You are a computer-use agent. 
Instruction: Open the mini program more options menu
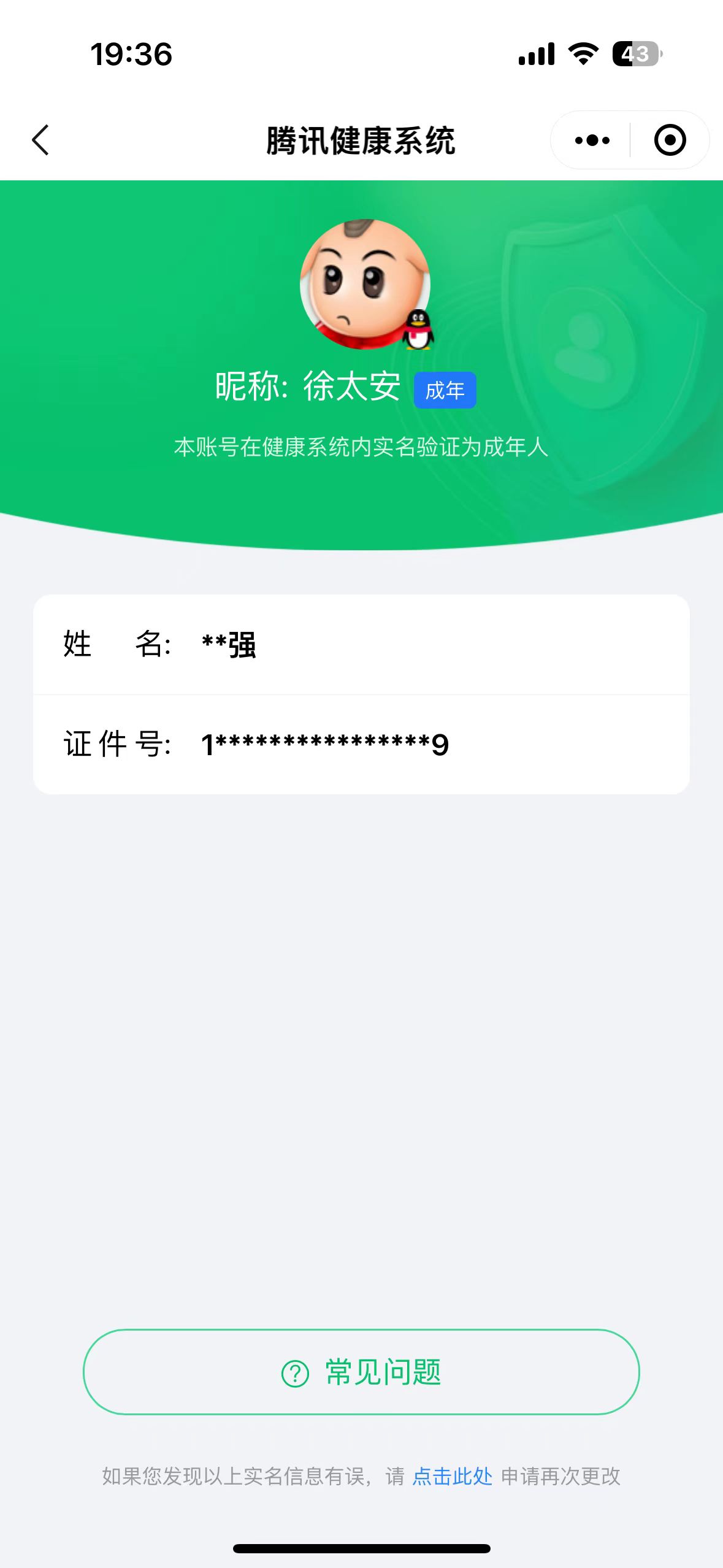click(x=592, y=140)
